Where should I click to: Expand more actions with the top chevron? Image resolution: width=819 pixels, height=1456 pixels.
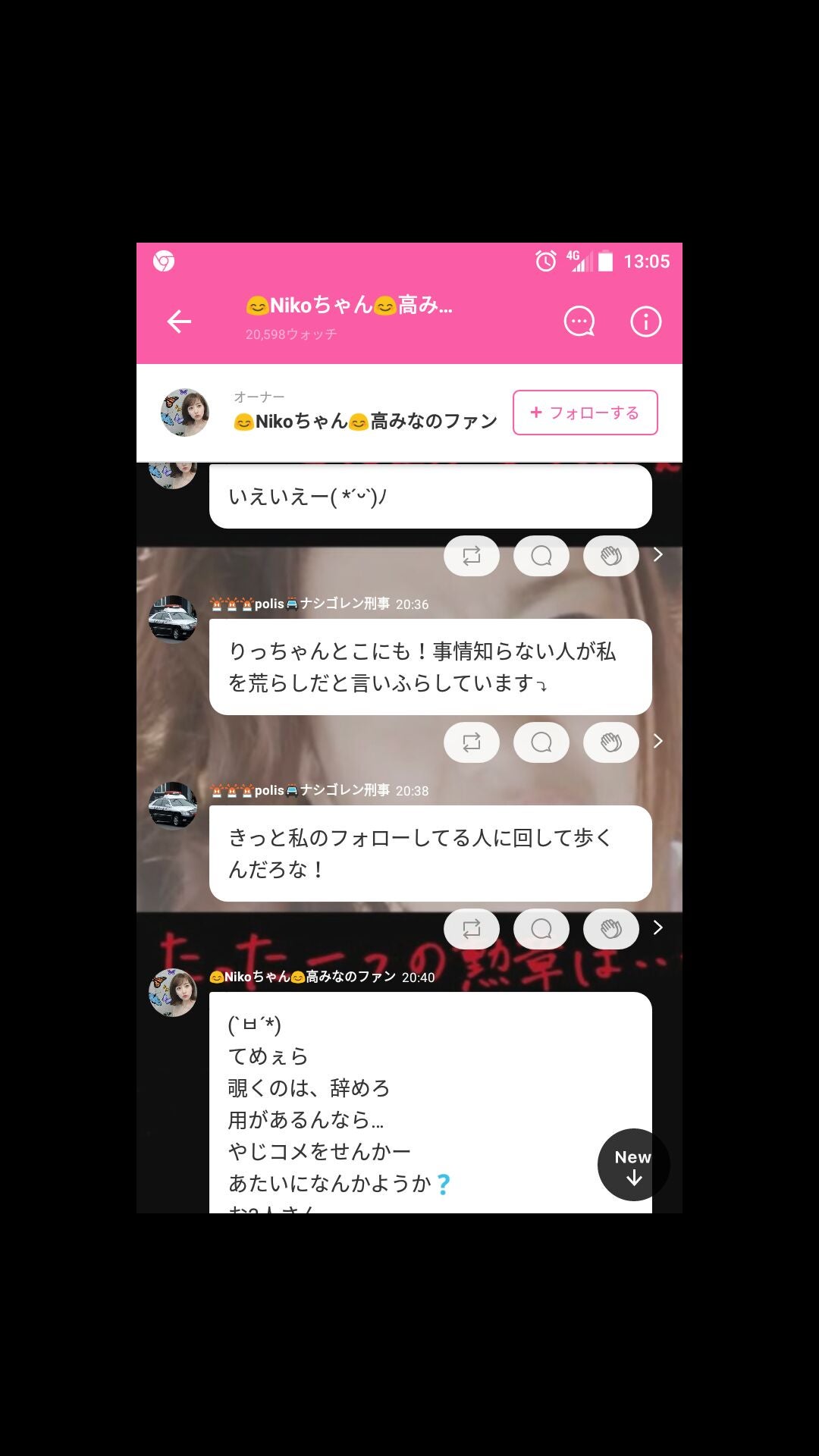[x=657, y=555]
